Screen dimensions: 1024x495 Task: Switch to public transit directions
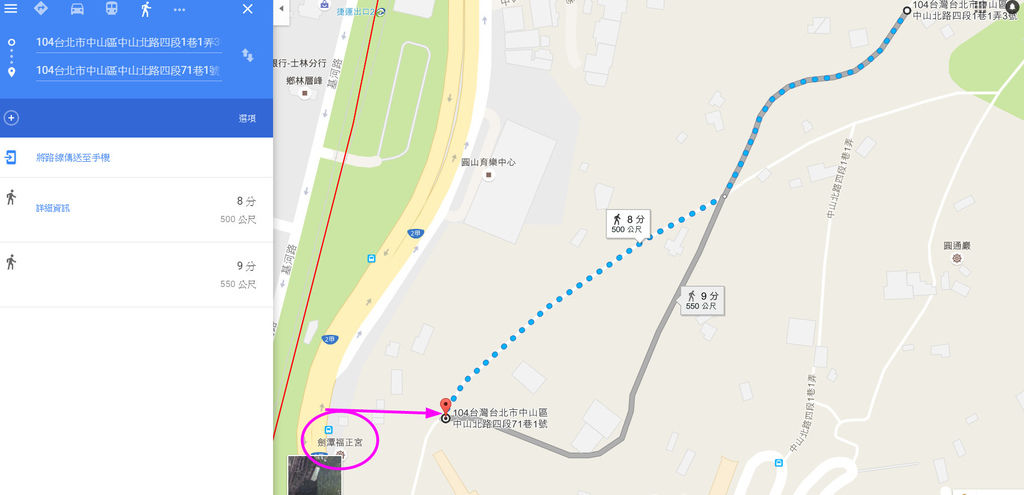click(111, 9)
